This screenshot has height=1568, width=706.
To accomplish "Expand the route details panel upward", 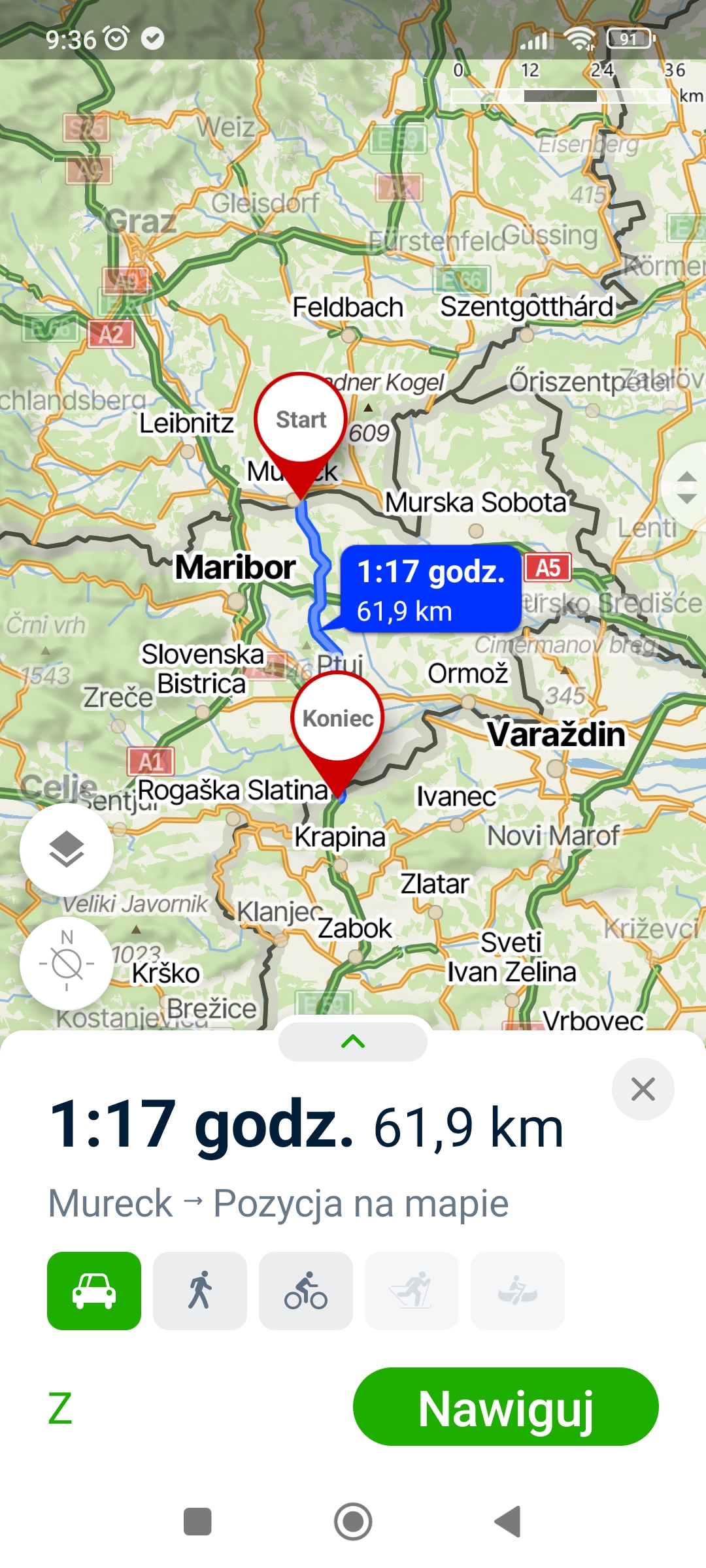I will coord(353,1041).
